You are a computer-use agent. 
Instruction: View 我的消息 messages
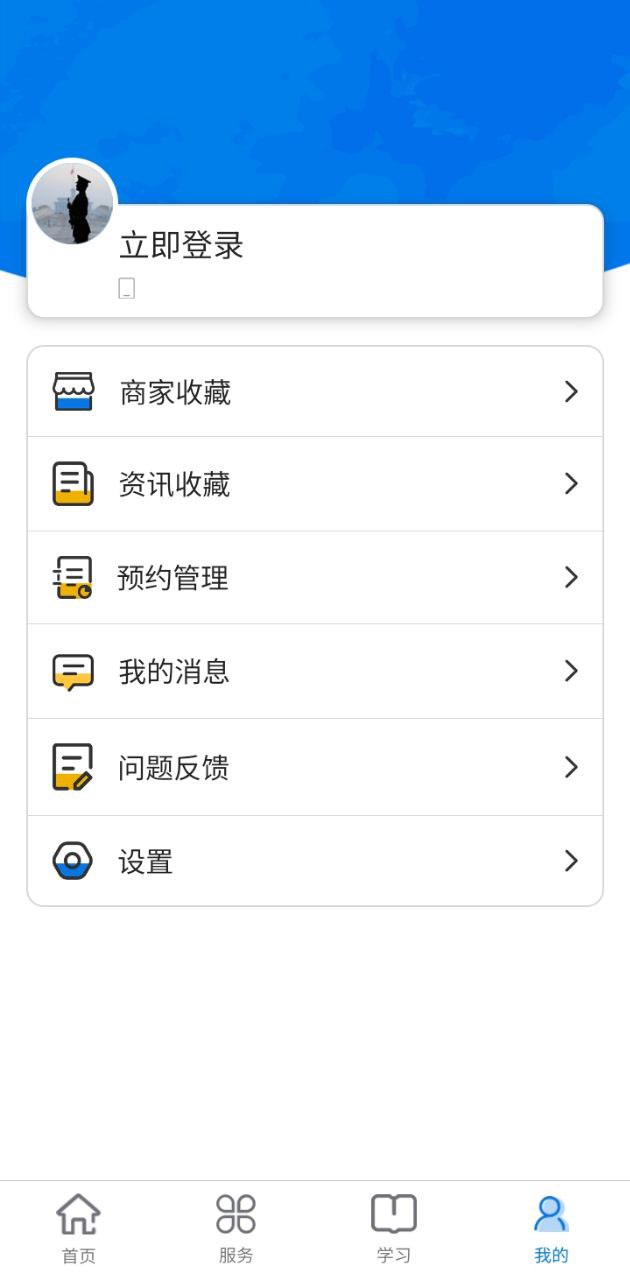point(315,671)
